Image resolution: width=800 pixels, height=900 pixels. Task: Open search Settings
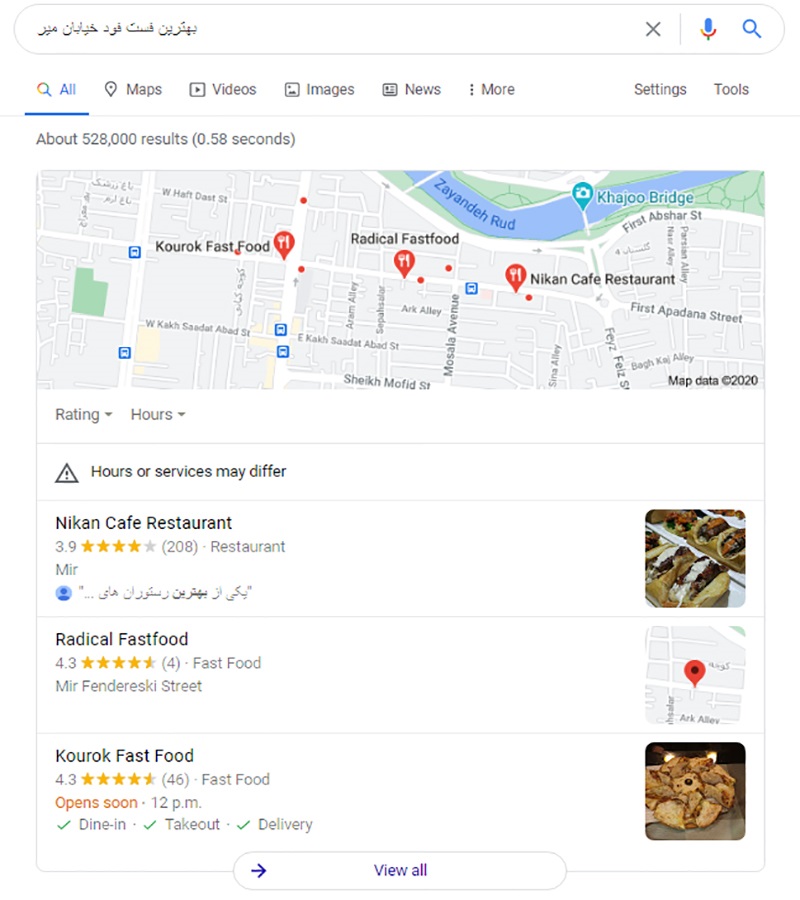point(660,89)
